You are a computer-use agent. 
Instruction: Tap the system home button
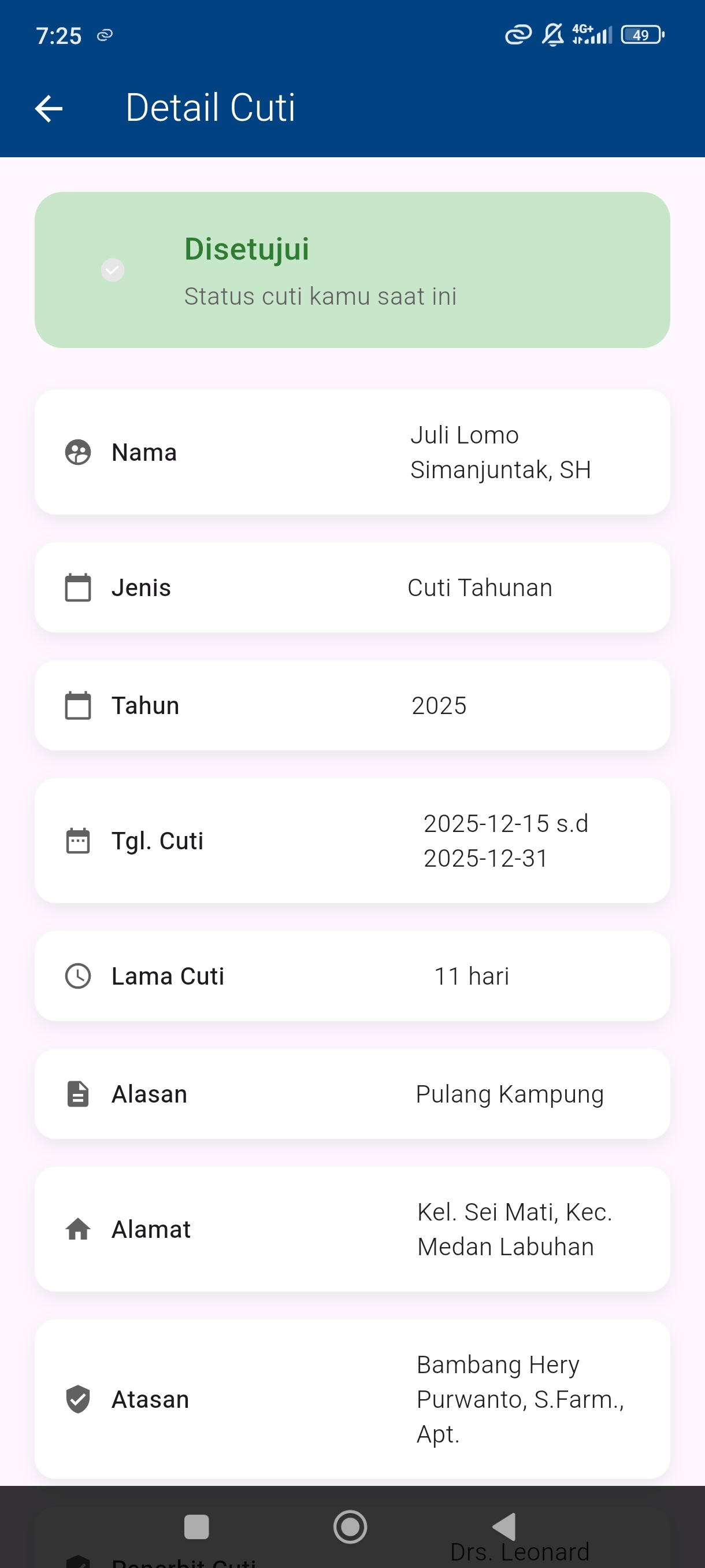(x=350, y=1526)
